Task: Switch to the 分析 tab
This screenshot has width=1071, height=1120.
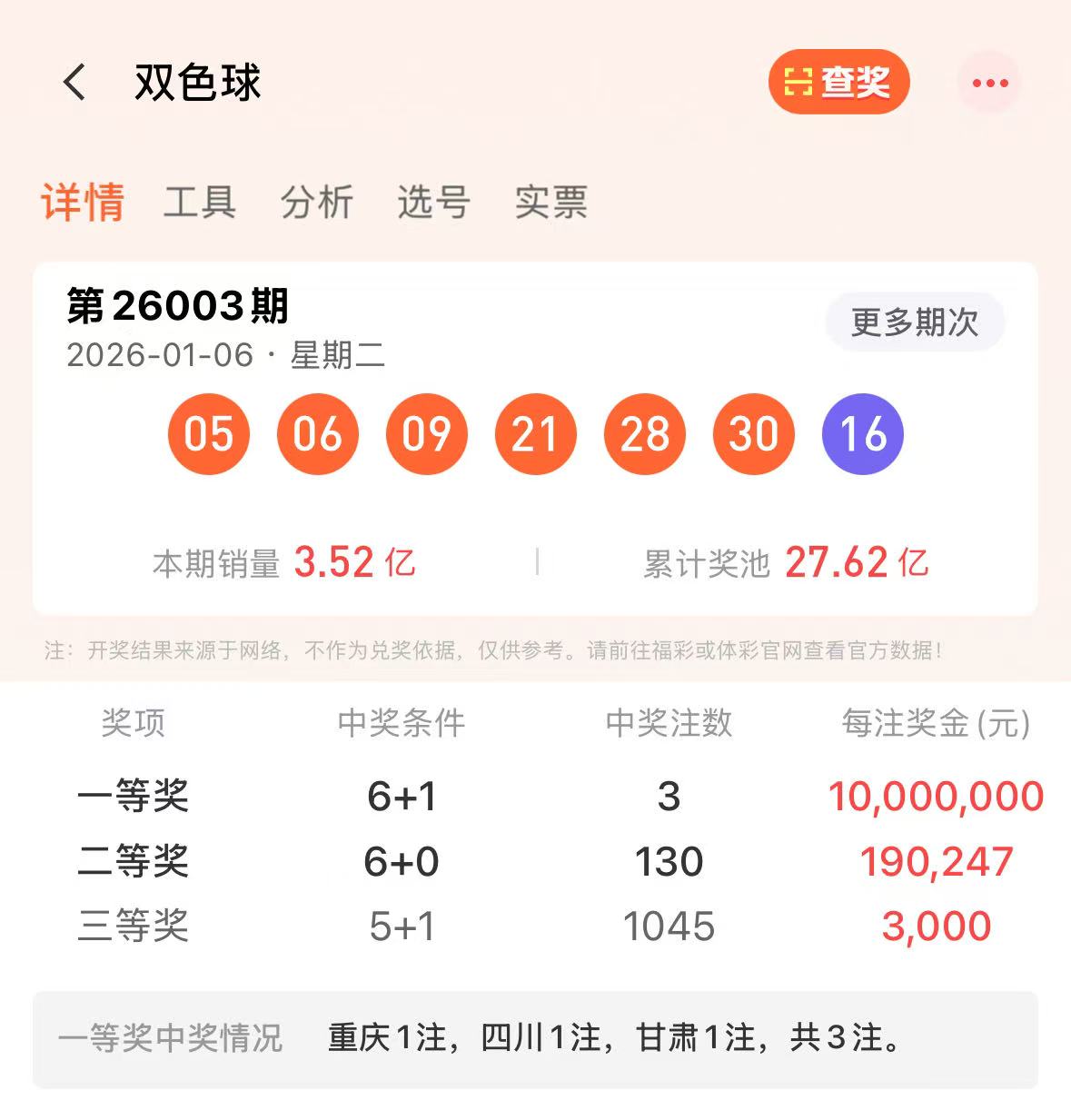Action: [316, 202]
